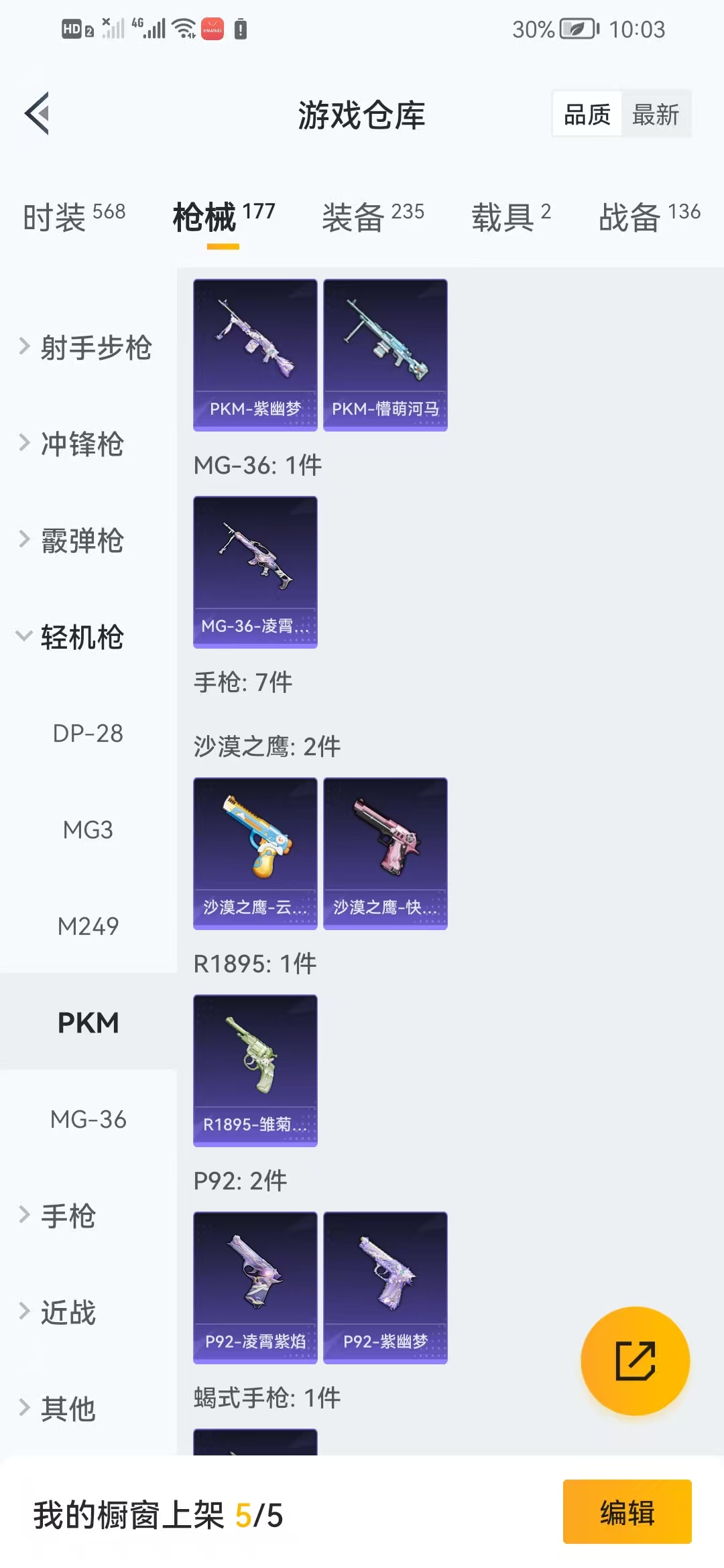Switch to the 战备 tab

click(649, 217)
